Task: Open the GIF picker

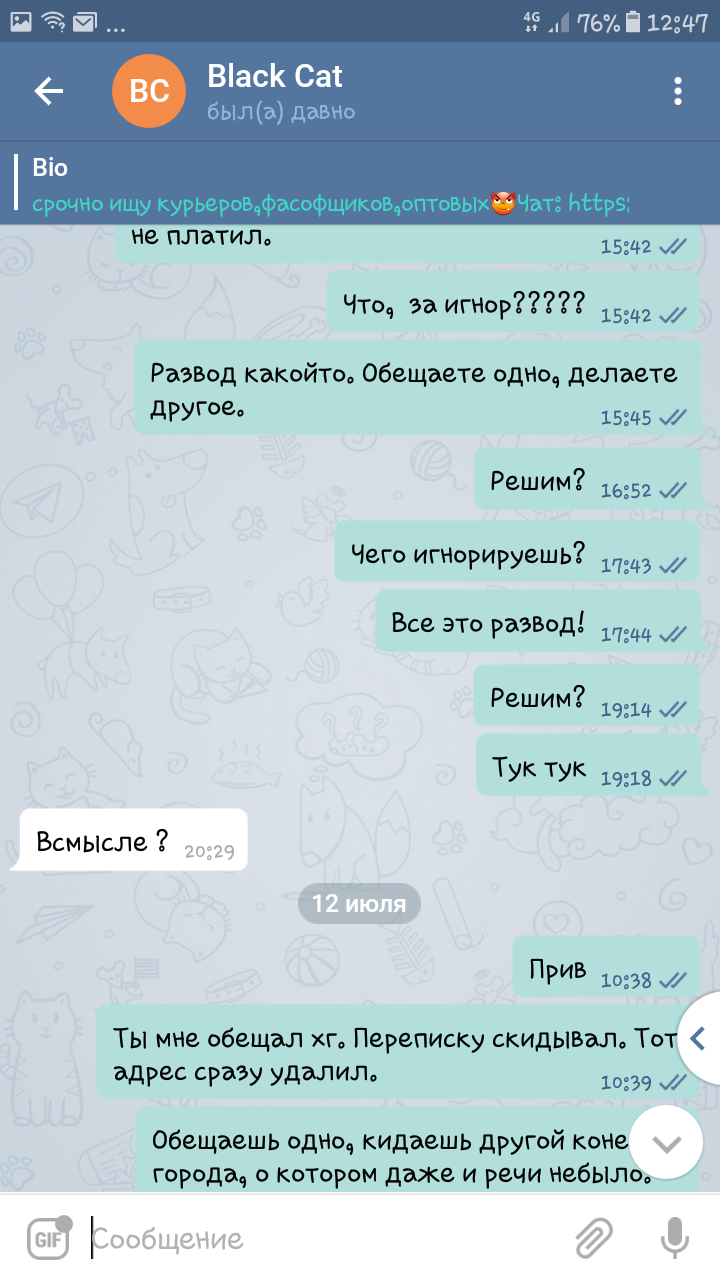Action: pos(47,1238)
